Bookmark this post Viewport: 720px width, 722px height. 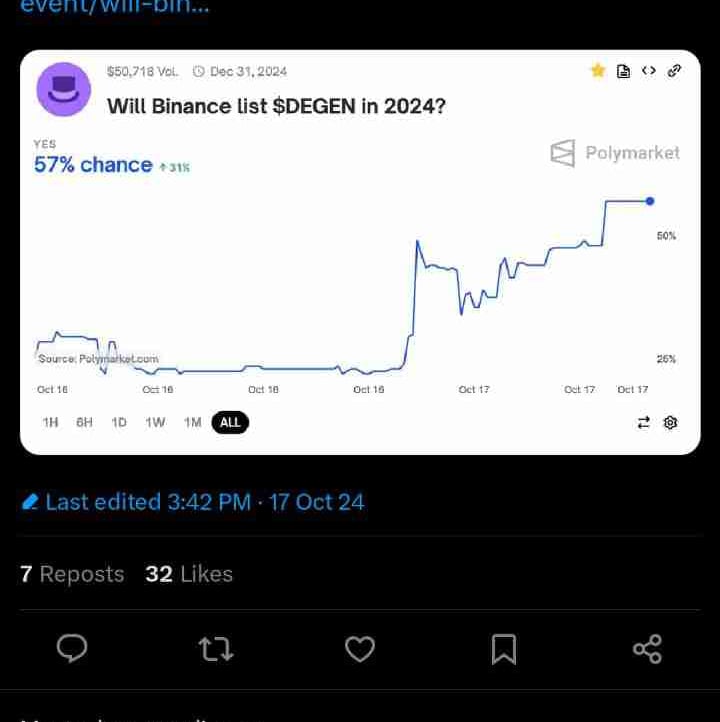504,649
